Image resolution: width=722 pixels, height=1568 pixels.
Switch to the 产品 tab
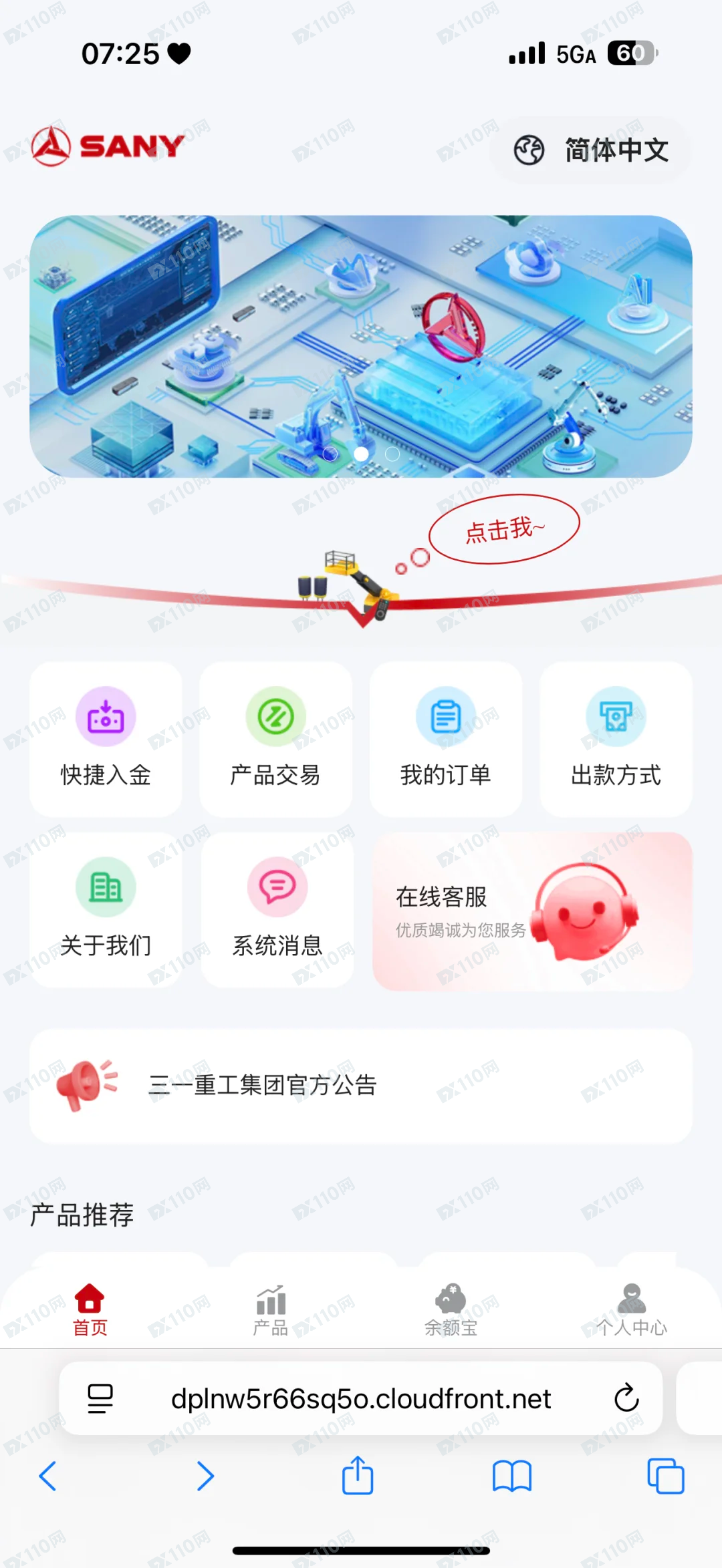tap(270, 1310)
